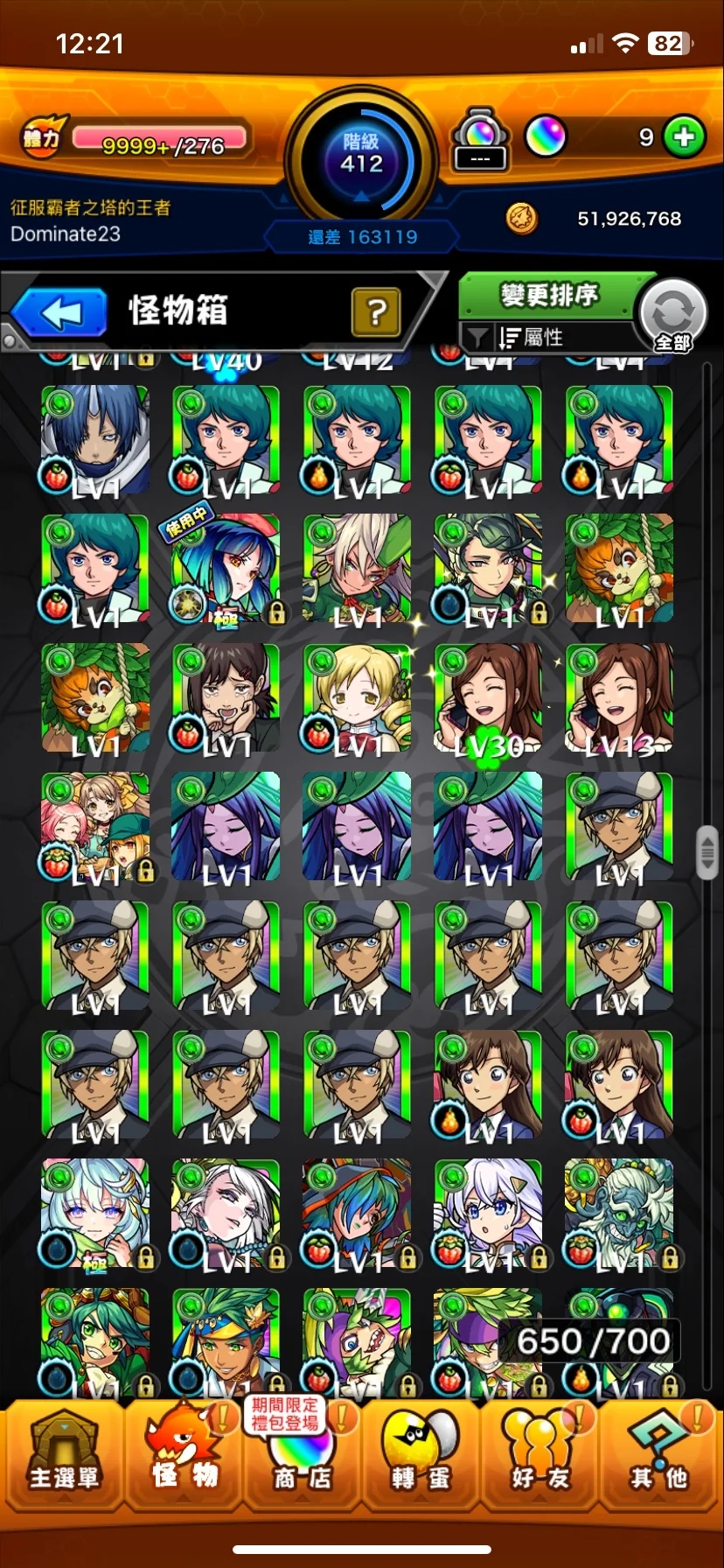This screenshot has height=1568, width=724.
Task: Open the question mark help button
Action: [x=376, y=312]
